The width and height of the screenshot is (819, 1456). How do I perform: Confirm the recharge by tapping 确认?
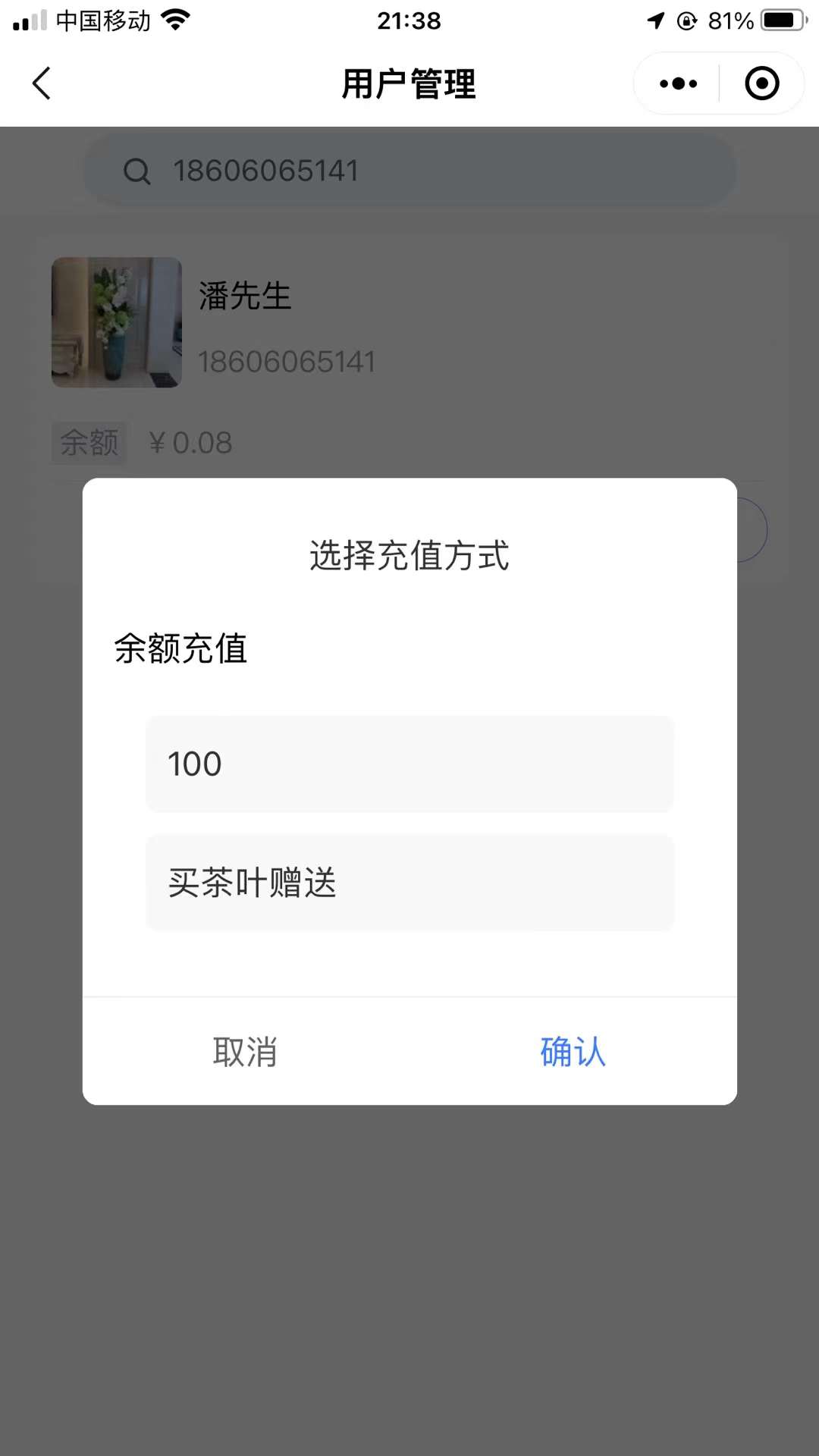pos(573,1052)
